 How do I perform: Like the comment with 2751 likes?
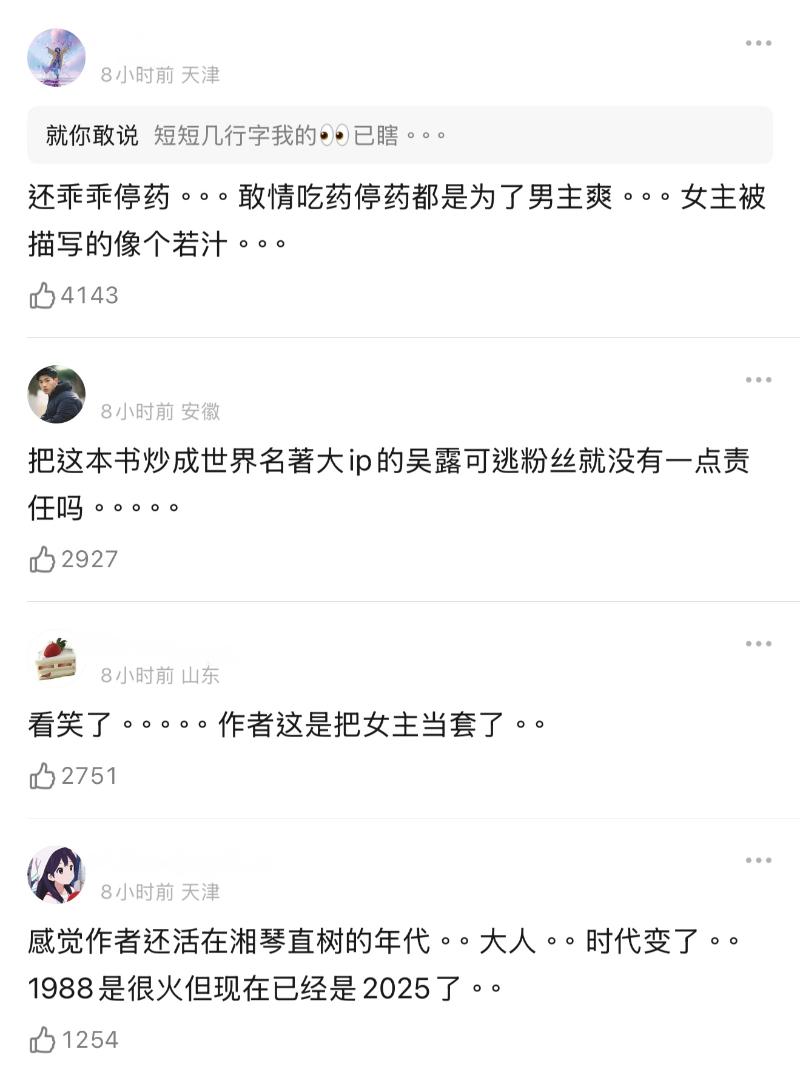coord(42,776)
